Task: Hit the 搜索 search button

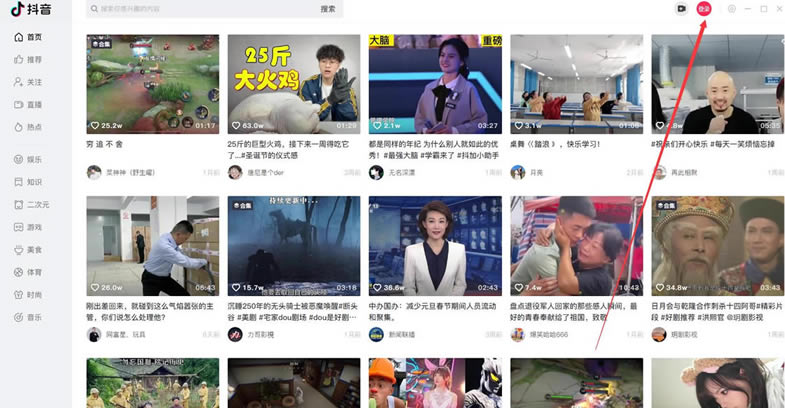Action: point(328,9)
